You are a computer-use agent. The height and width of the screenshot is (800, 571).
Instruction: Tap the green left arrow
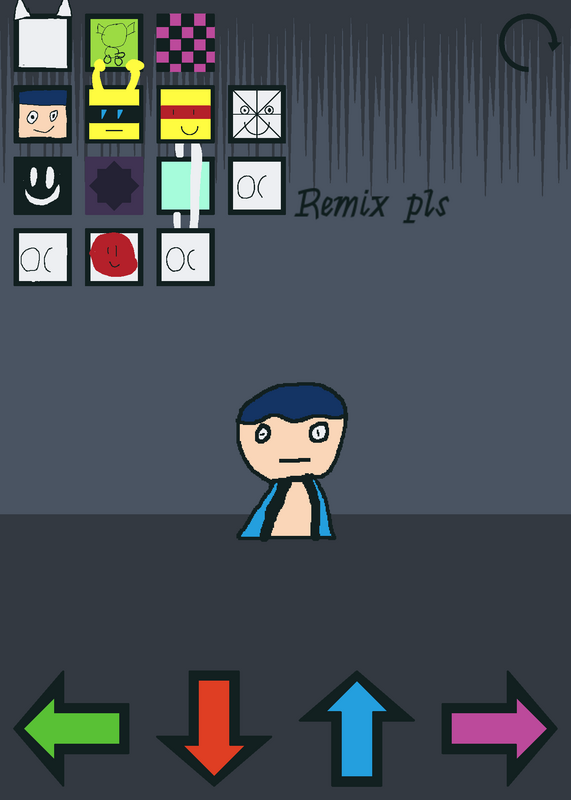point(71,729)
